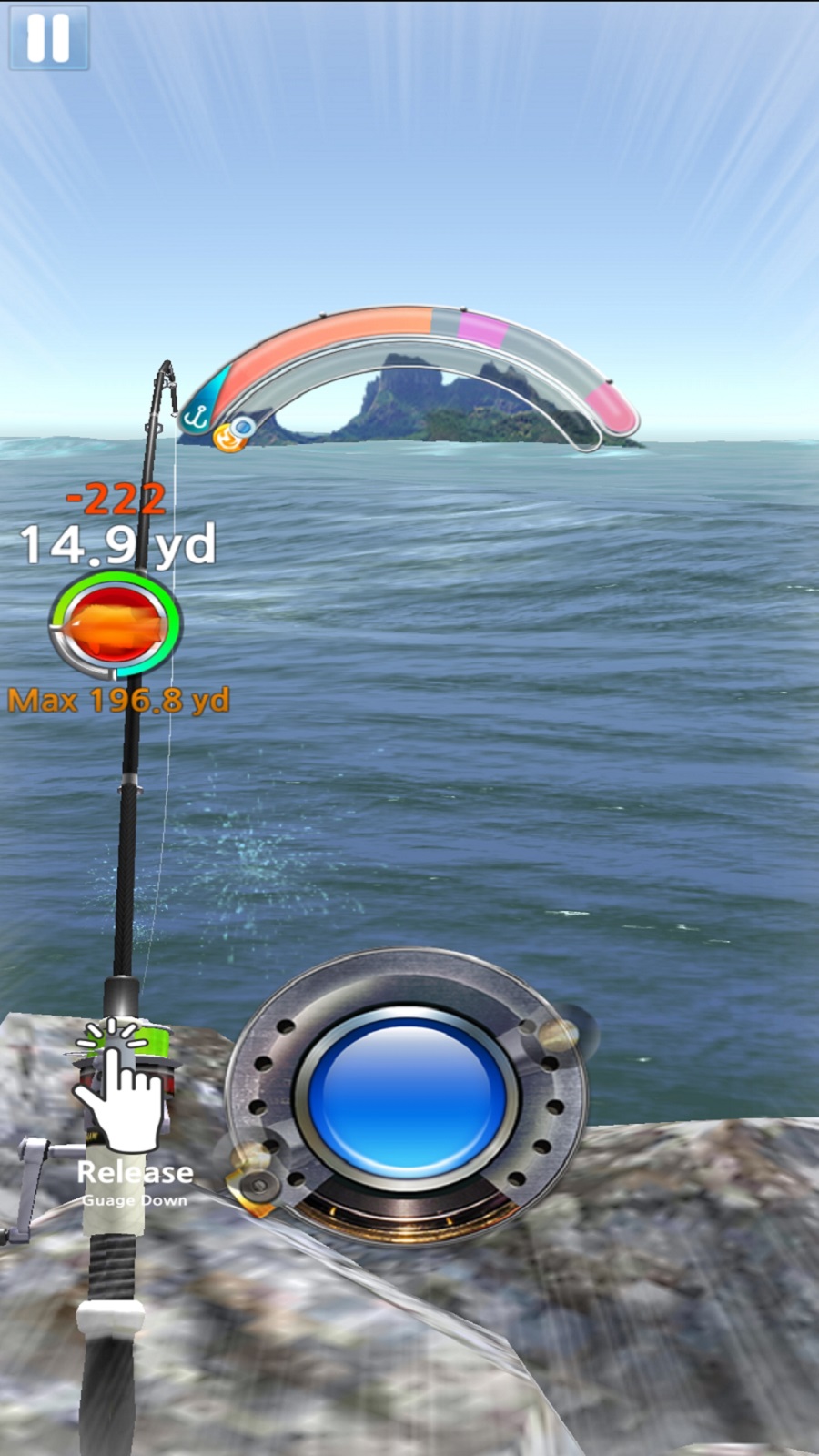This screenshot has height=1456, width=819.
Task: Tap the blue reel button
Action: (x=407, y=1096)
